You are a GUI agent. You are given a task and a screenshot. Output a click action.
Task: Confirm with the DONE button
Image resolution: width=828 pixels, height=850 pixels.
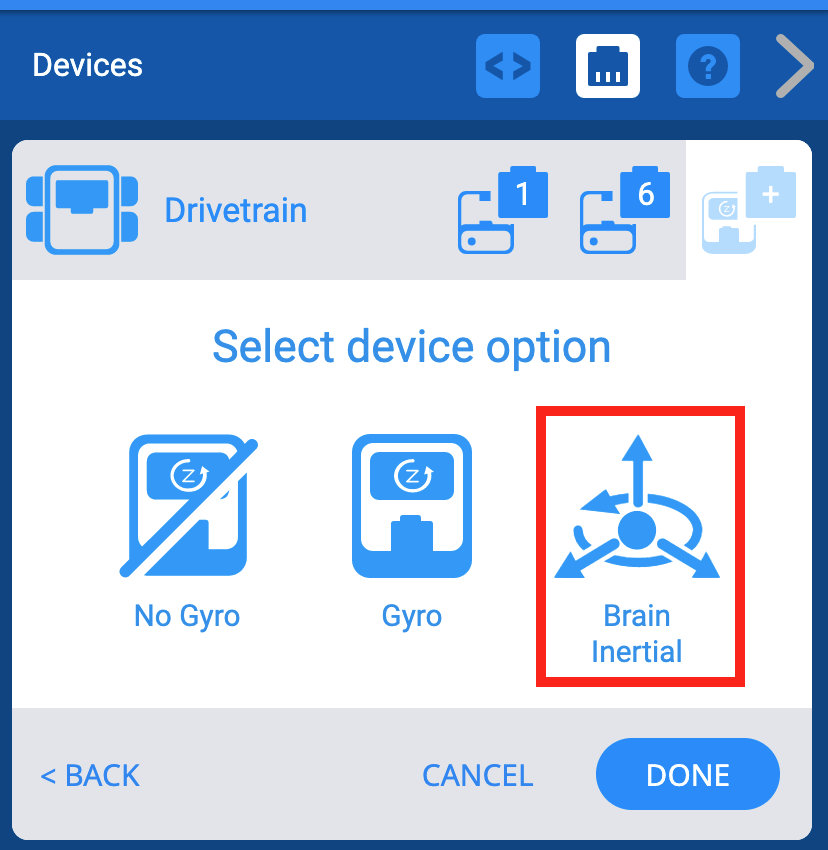click(687, 775)
